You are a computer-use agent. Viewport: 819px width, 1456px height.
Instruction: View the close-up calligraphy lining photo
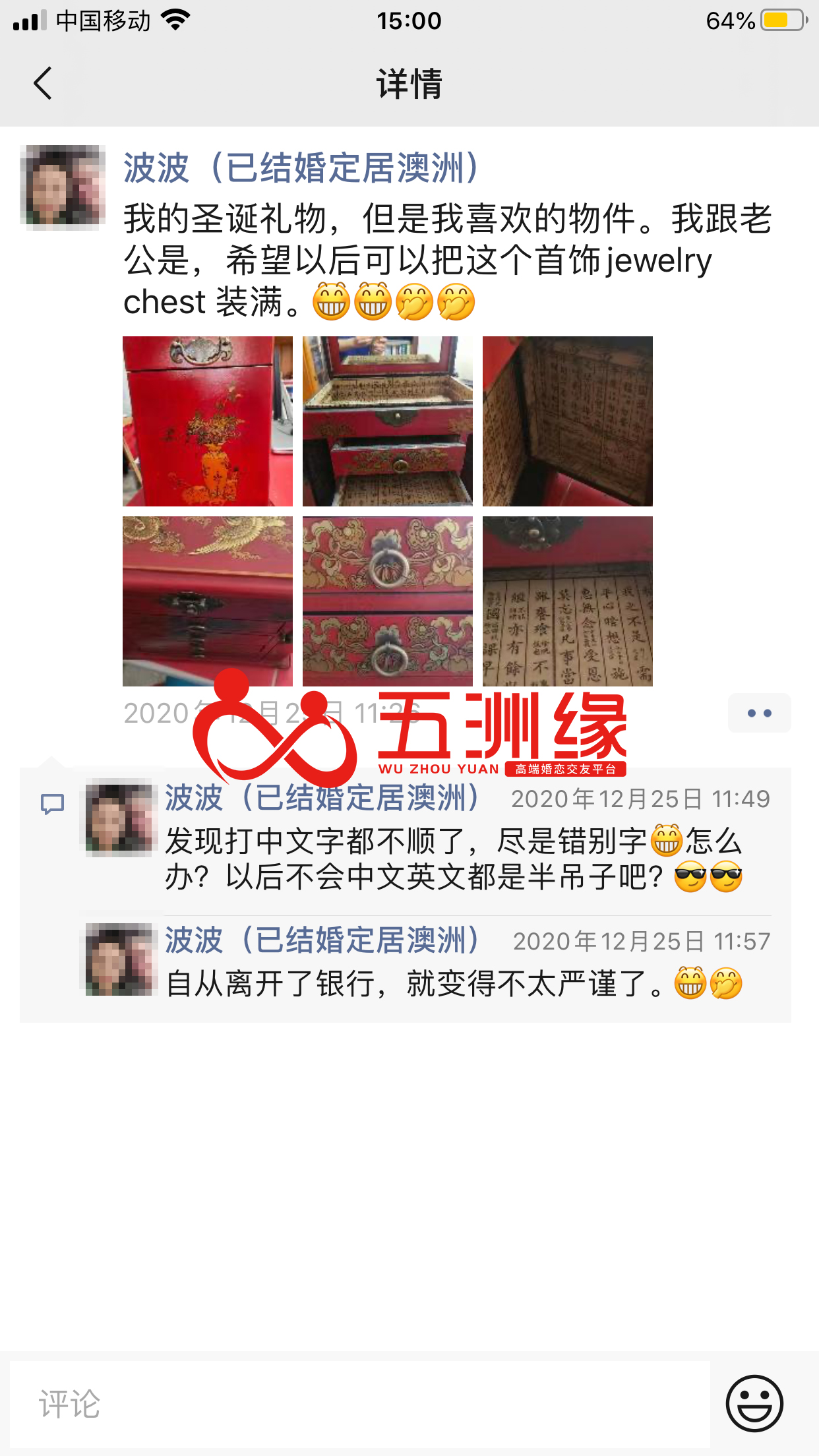[568, 601]
